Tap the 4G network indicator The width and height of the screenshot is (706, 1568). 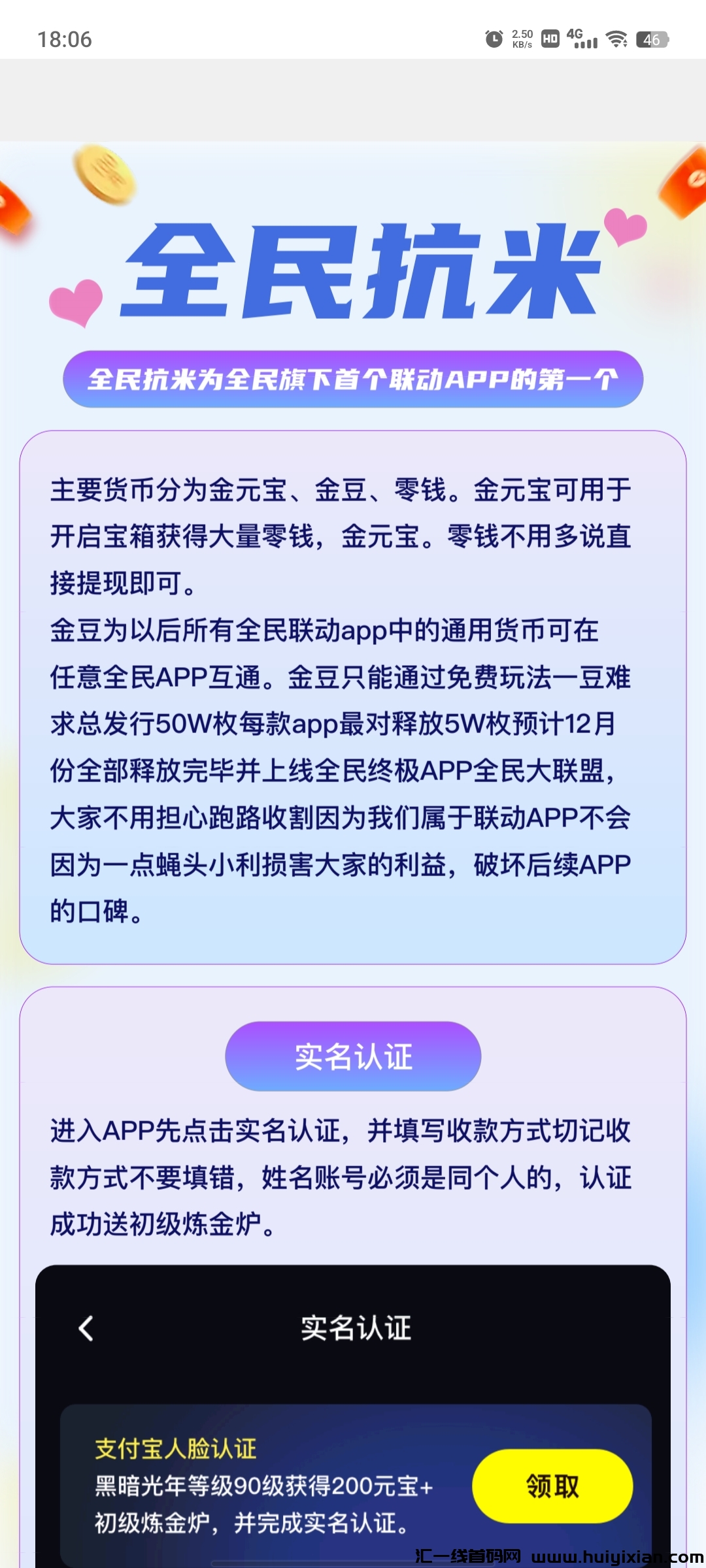pos(574,33)
